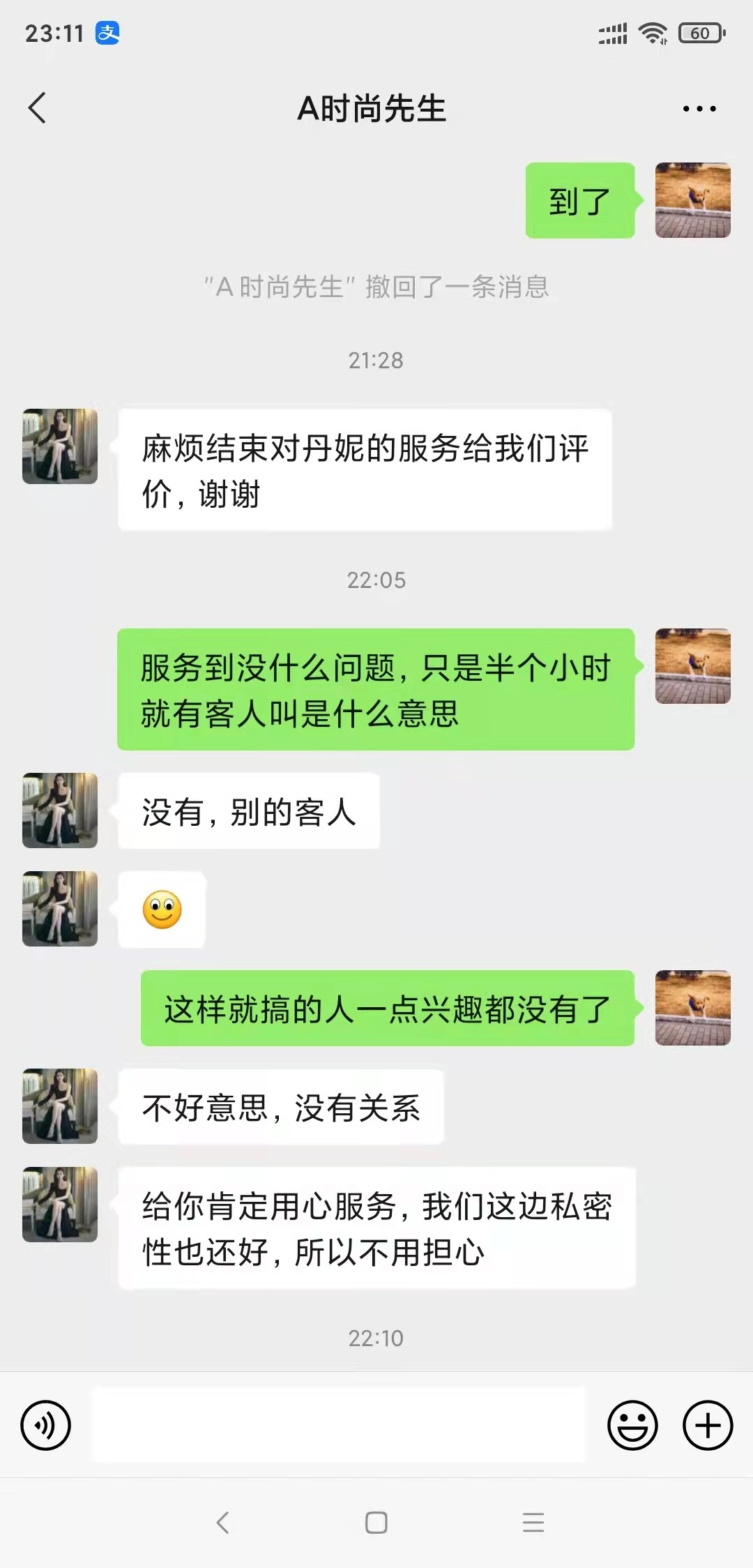Open the contact's avatar beside 没有,别的客人
Image resolution: width=753 pixels, height=1568 pixels.
tap(60, 811)
